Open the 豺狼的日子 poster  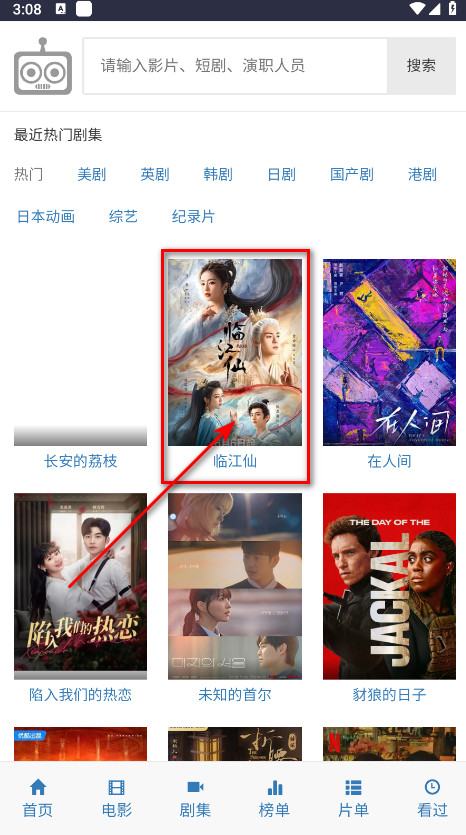[x=389, y=586]
